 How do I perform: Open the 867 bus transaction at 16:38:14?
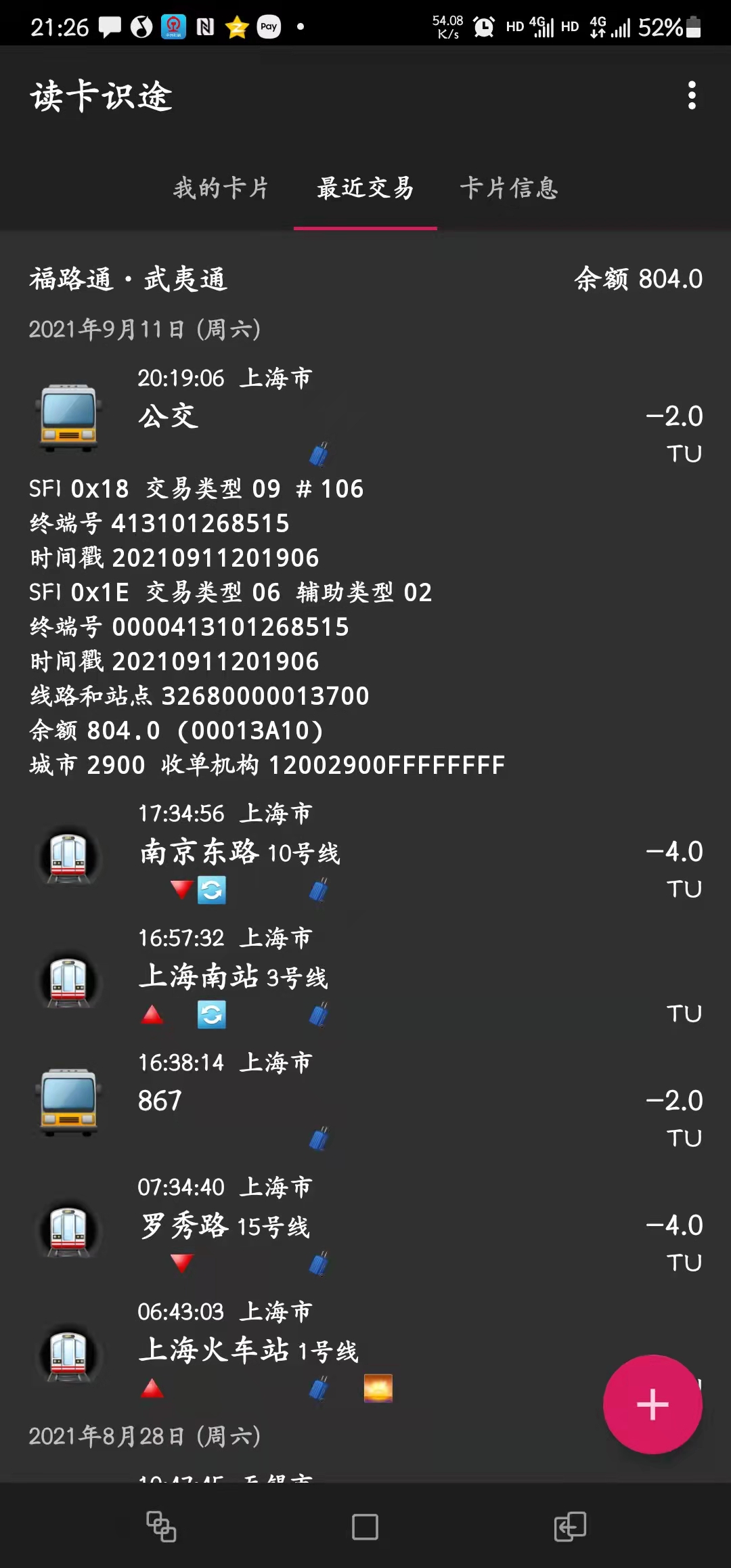[x=365, y=1101]
